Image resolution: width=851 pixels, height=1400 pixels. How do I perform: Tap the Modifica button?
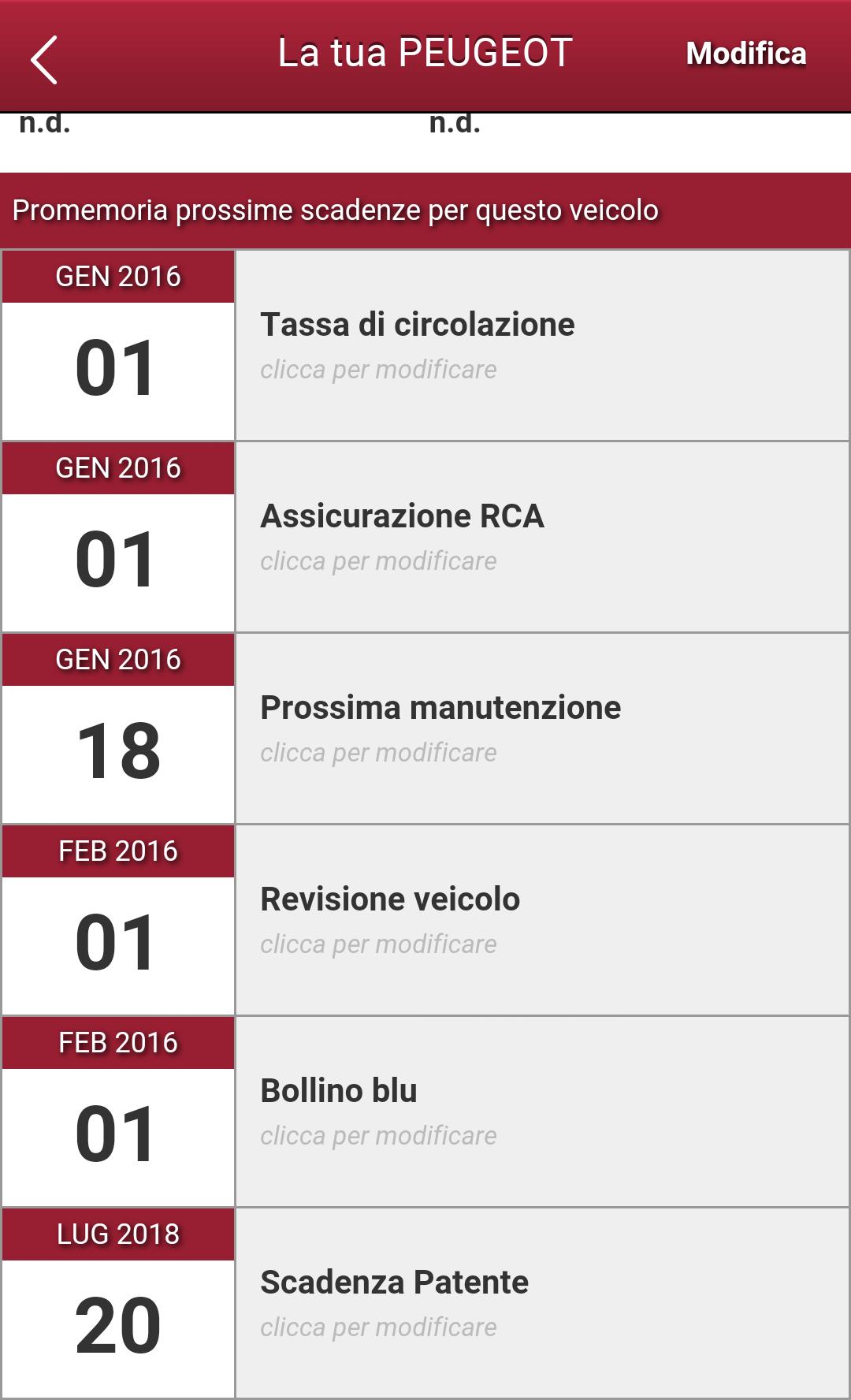[x=745, y=54]
